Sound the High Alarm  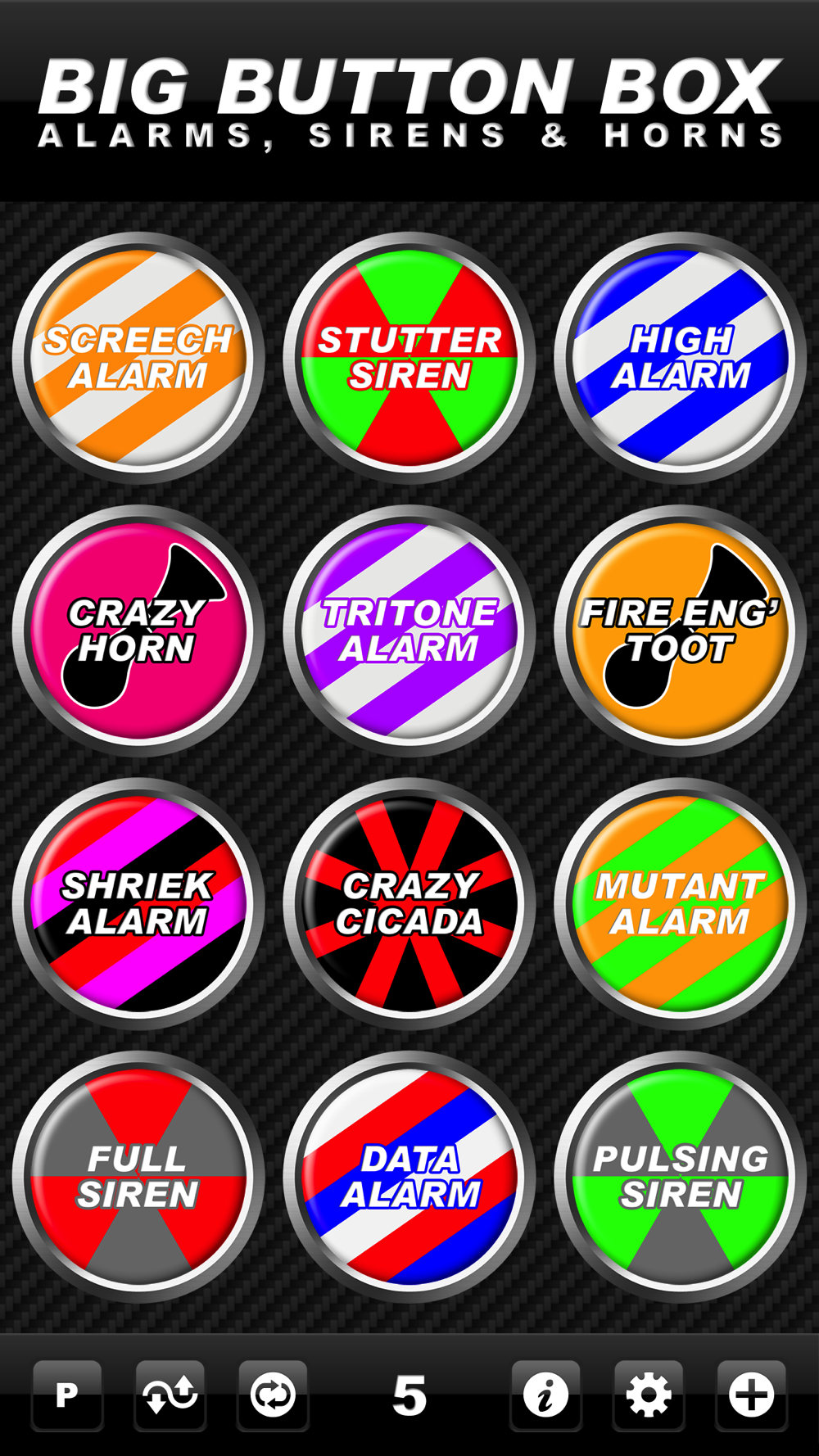(681, 358)
